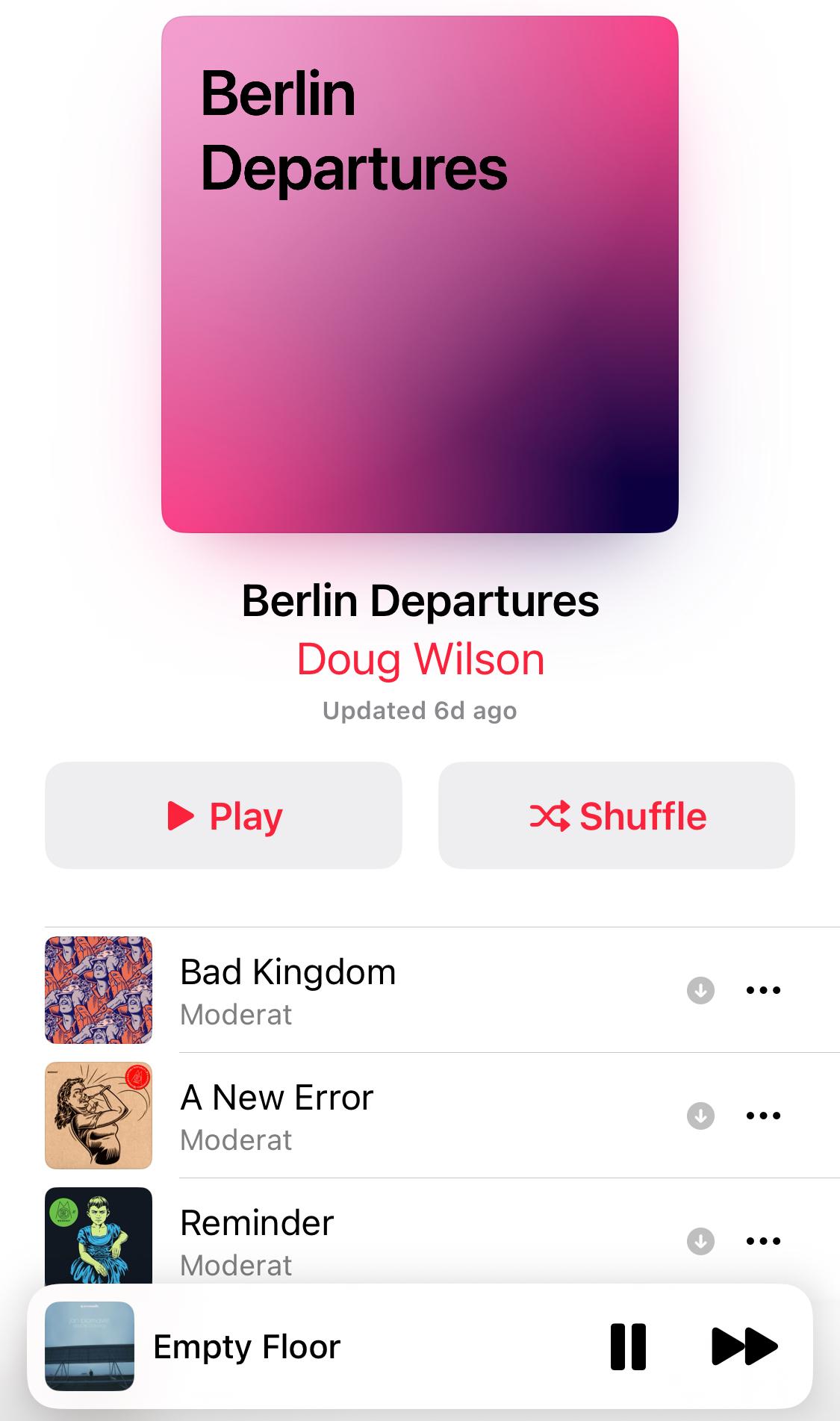840x1421 pixels.
Task: Open the Empty Floor now playing bar
Action: coord(420,1346)
